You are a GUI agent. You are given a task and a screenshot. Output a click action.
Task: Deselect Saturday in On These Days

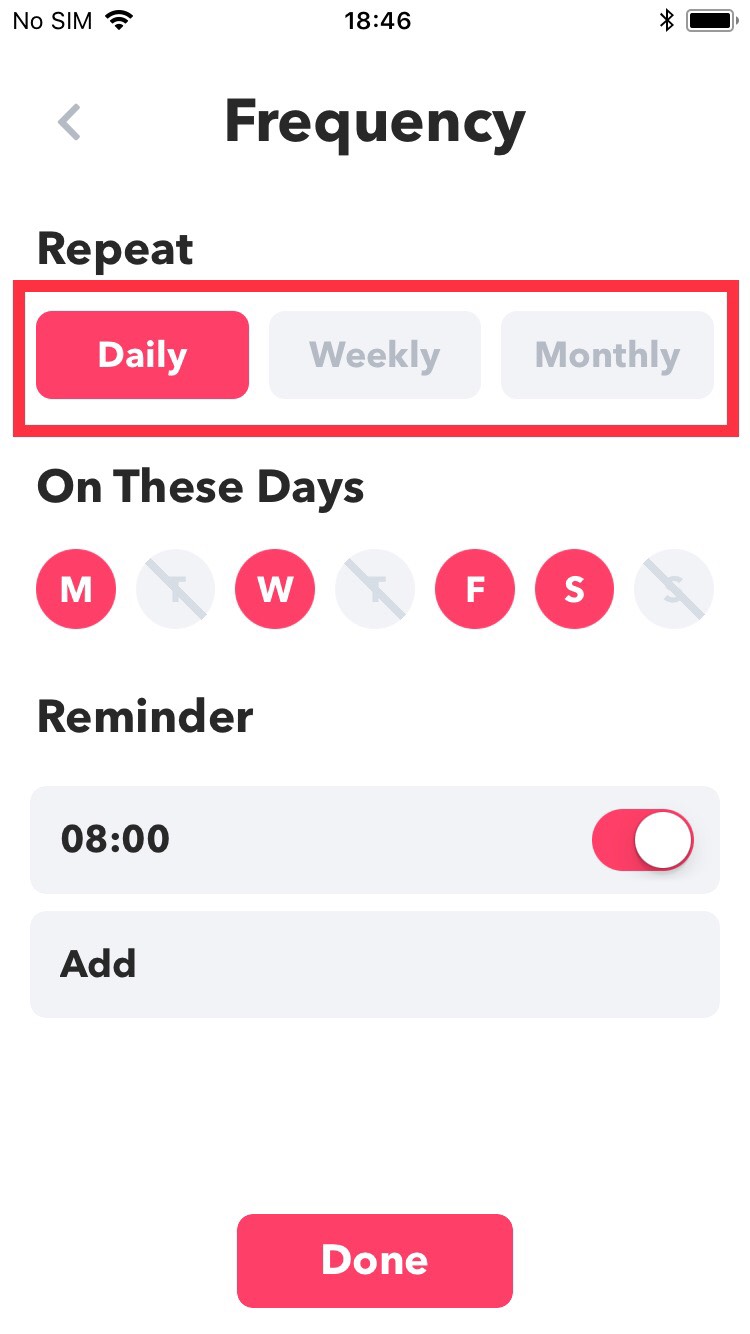click(x=574, y=589)
